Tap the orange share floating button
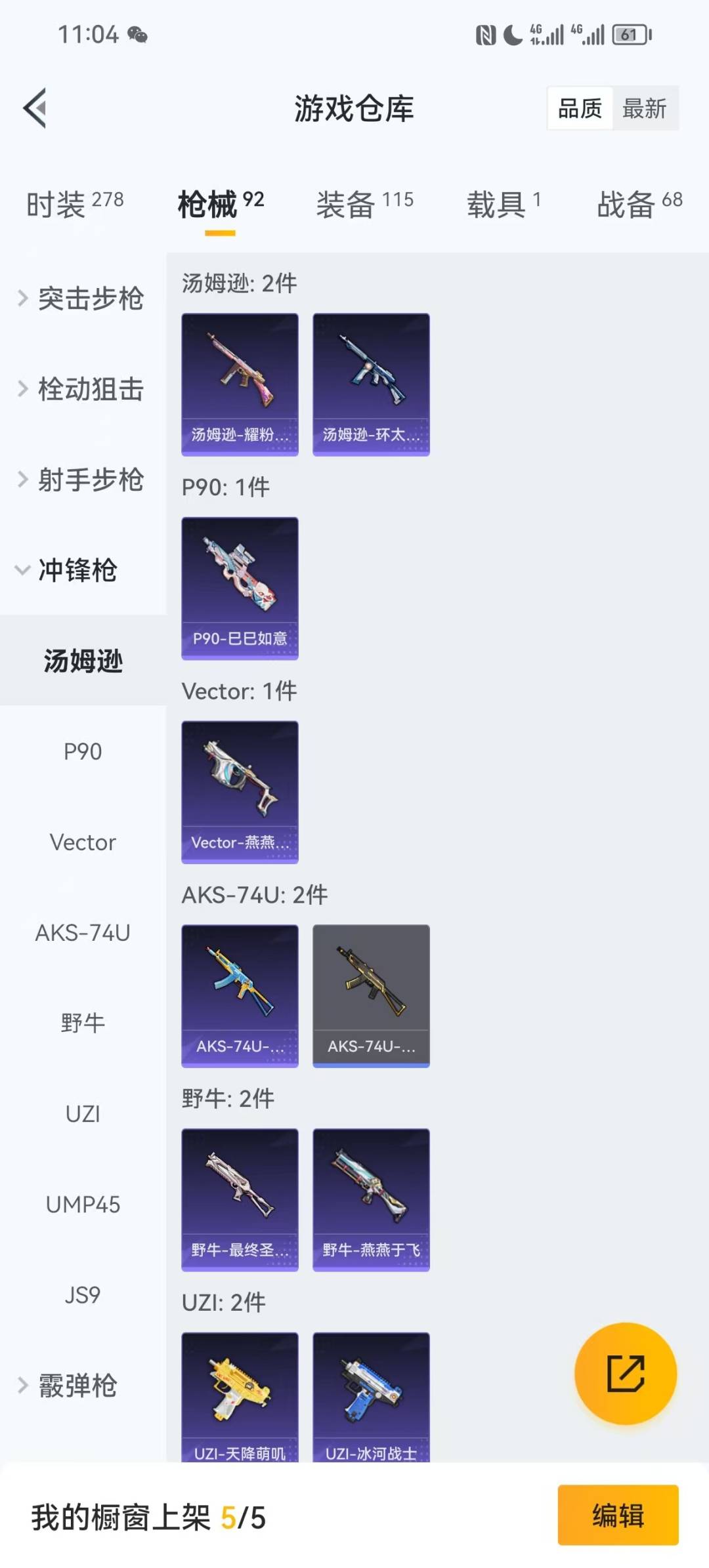This screenshot has width=709, height=1568. [625, 1373]
